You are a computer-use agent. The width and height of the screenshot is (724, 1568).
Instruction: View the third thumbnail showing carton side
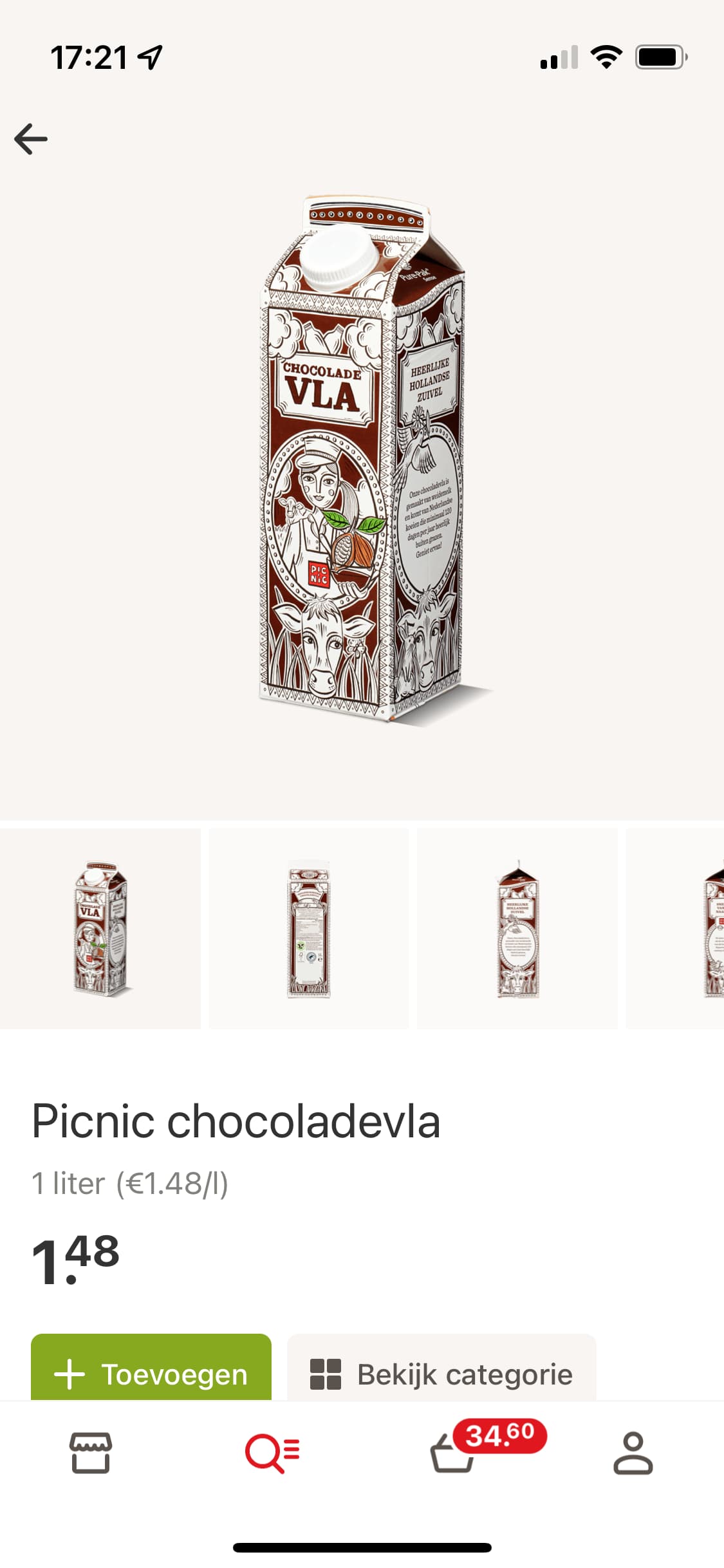(517, 928)
